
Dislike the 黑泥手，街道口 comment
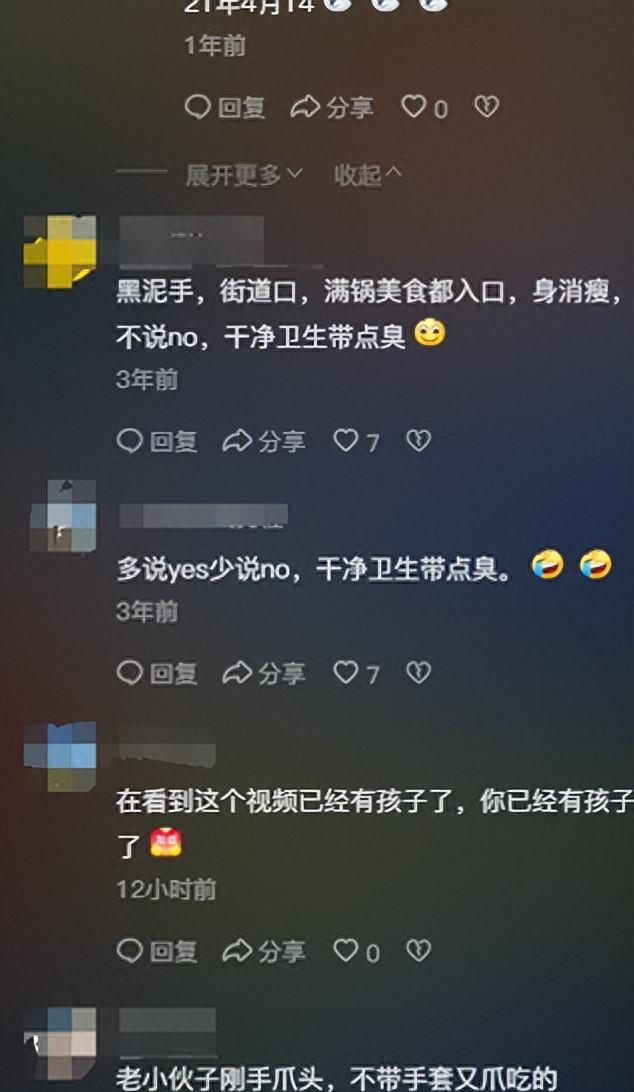[x=418, y=441]
